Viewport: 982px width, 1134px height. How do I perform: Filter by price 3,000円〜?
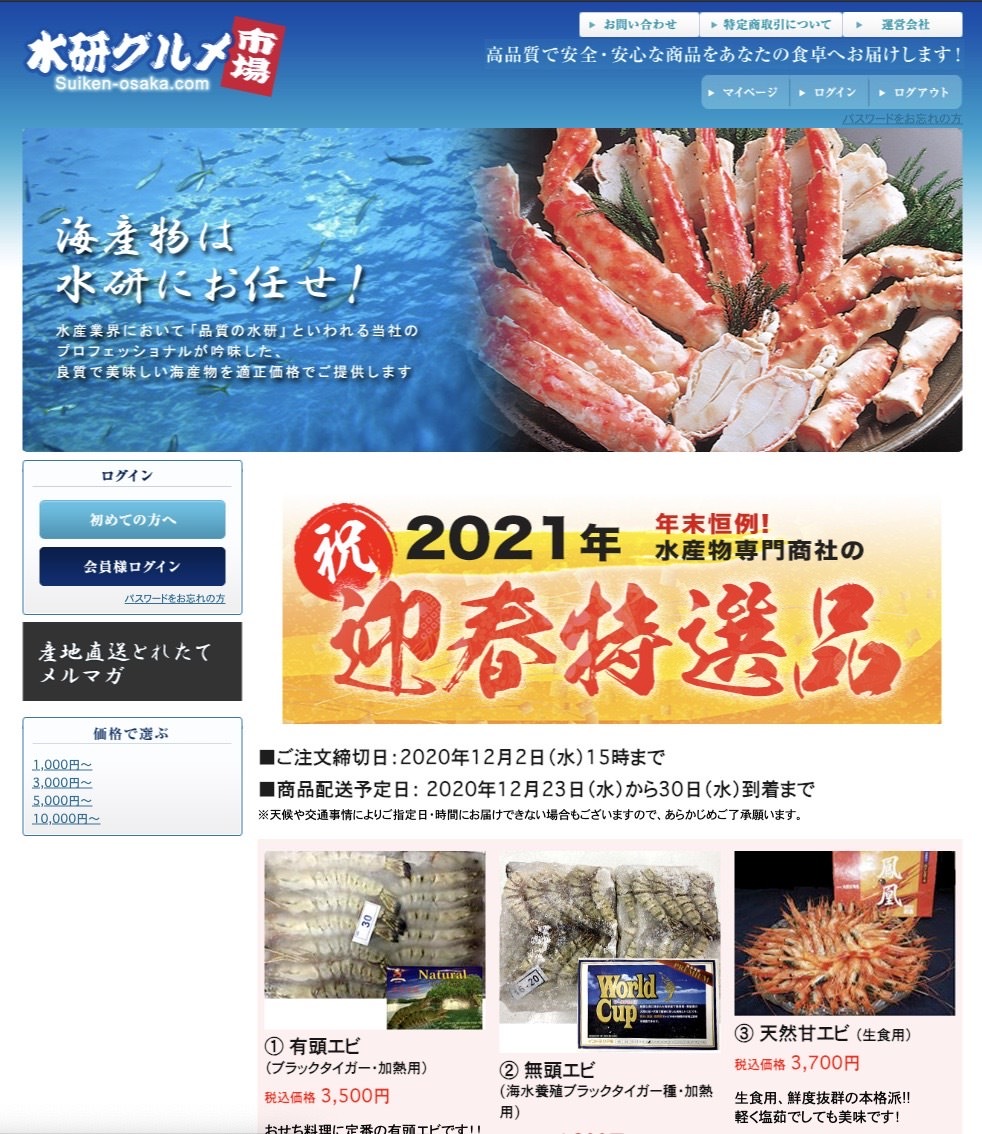tap(62, 783)
